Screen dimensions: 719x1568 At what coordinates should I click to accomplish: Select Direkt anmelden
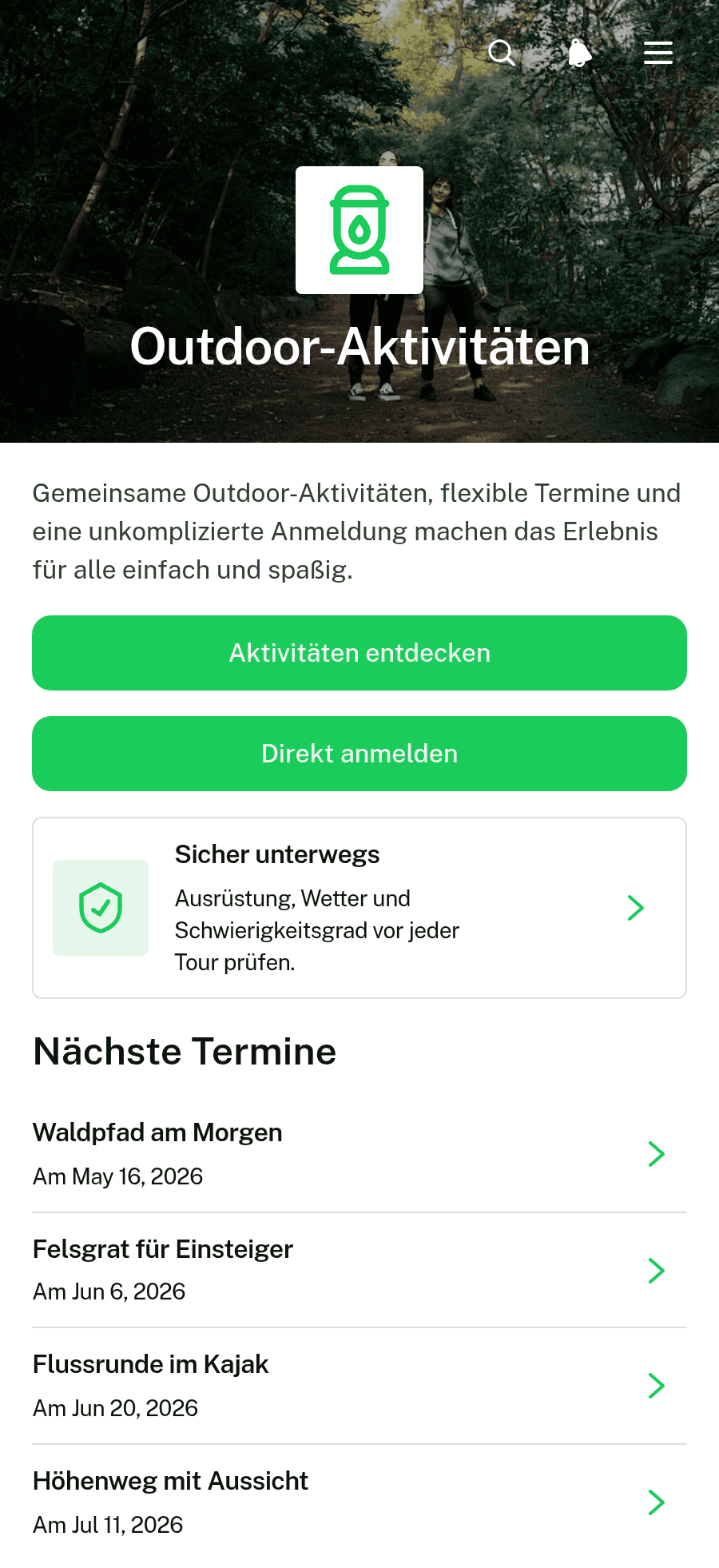(359, 754)
